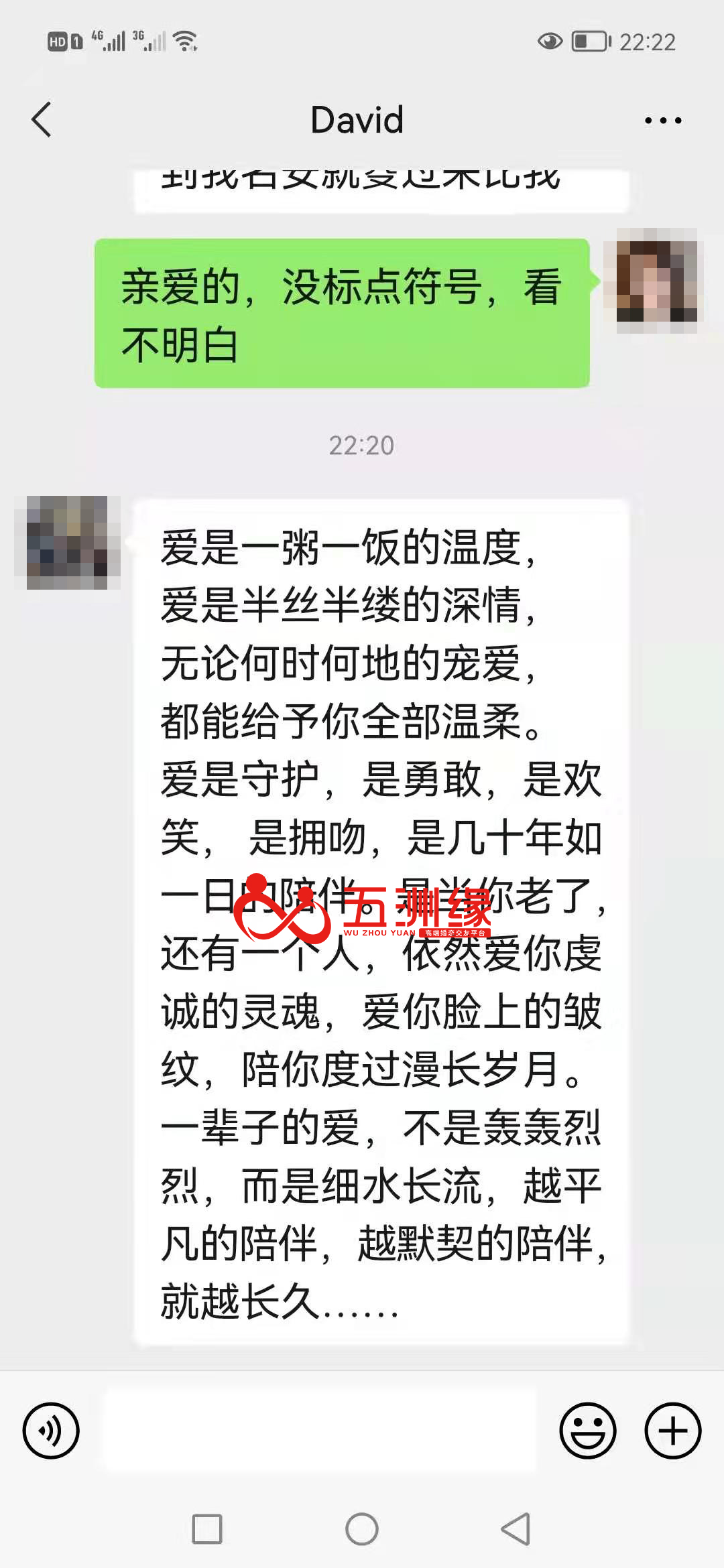Open recent apps overview
This screenshot has height=1568, width=724.
pos(207,1529)
